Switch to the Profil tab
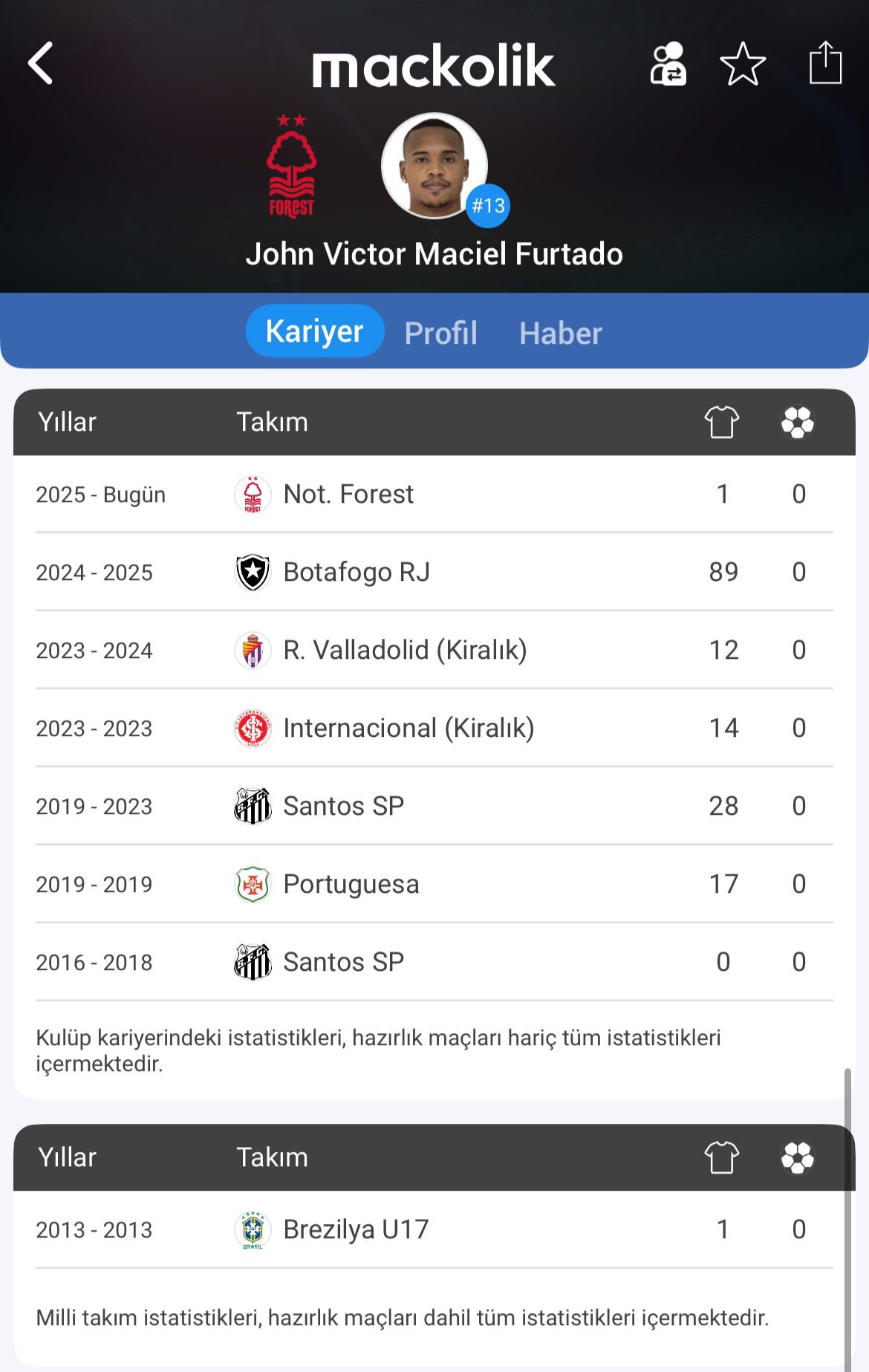 tap(440, 333)
